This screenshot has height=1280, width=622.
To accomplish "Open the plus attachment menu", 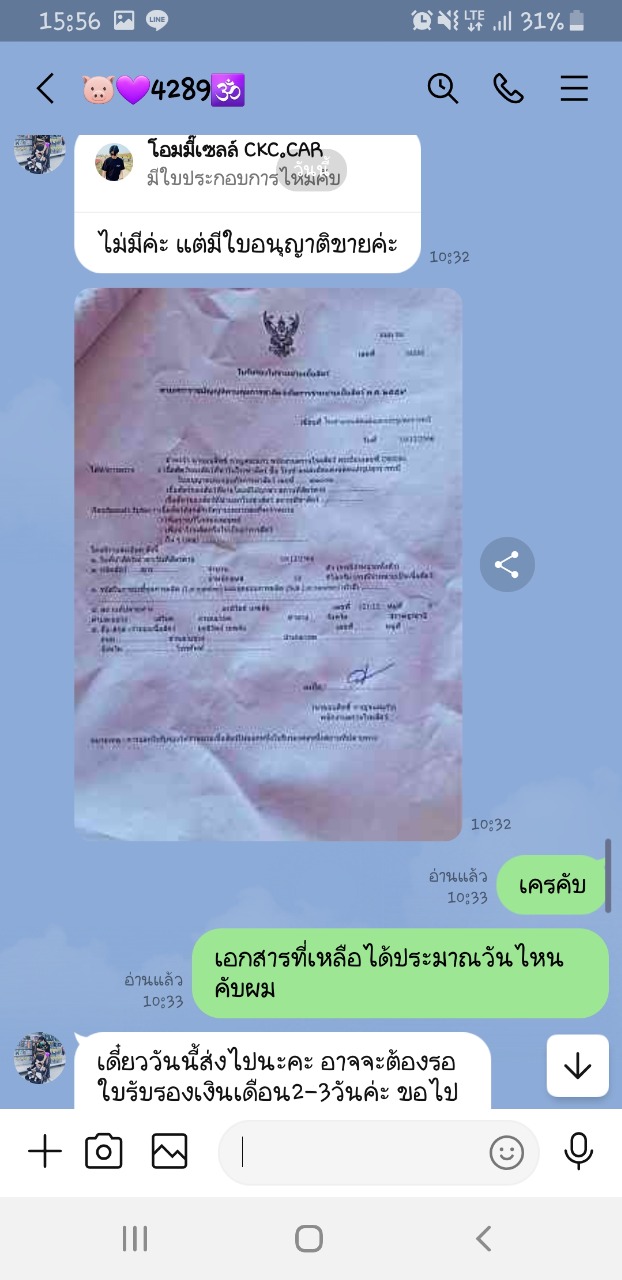I will 44,1152.
